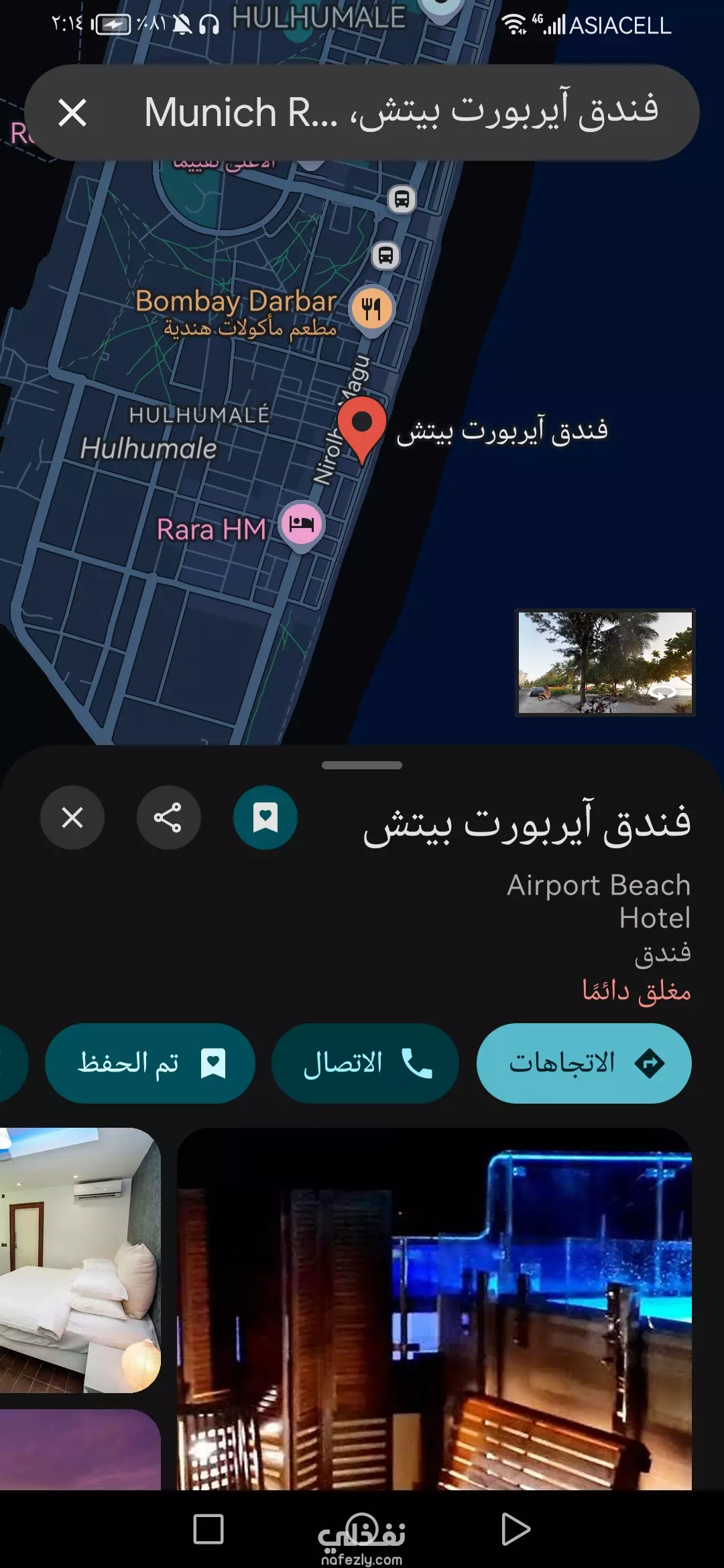The image size is (724, 1568).
Task: Tap the red pin for فندق آيربورت بيتش
Action: pos(362,429)
